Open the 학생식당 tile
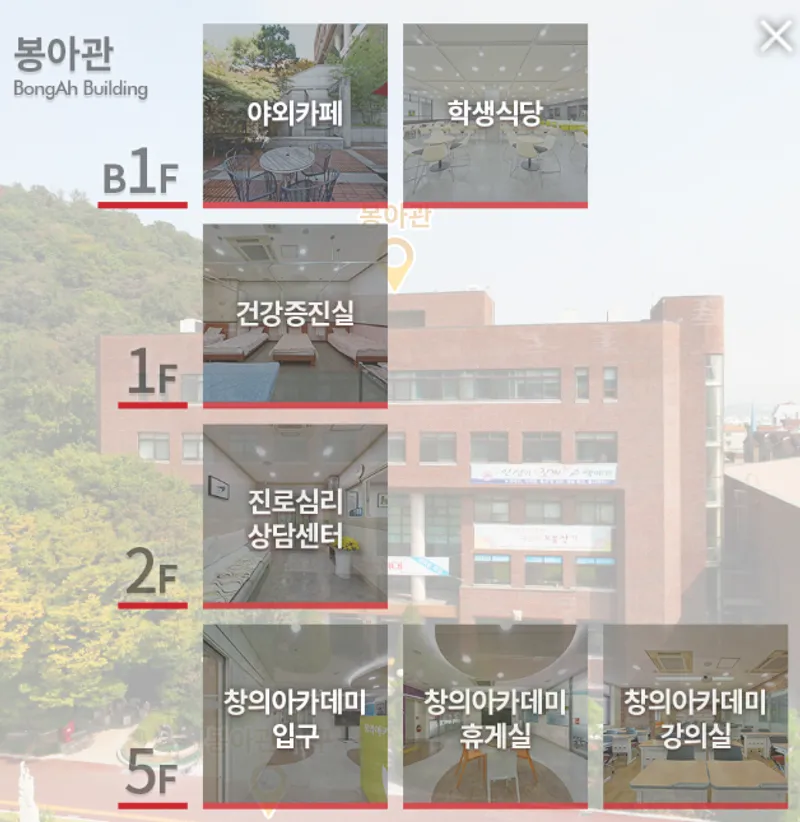800x822 pixels. click(x=495, y=114)
